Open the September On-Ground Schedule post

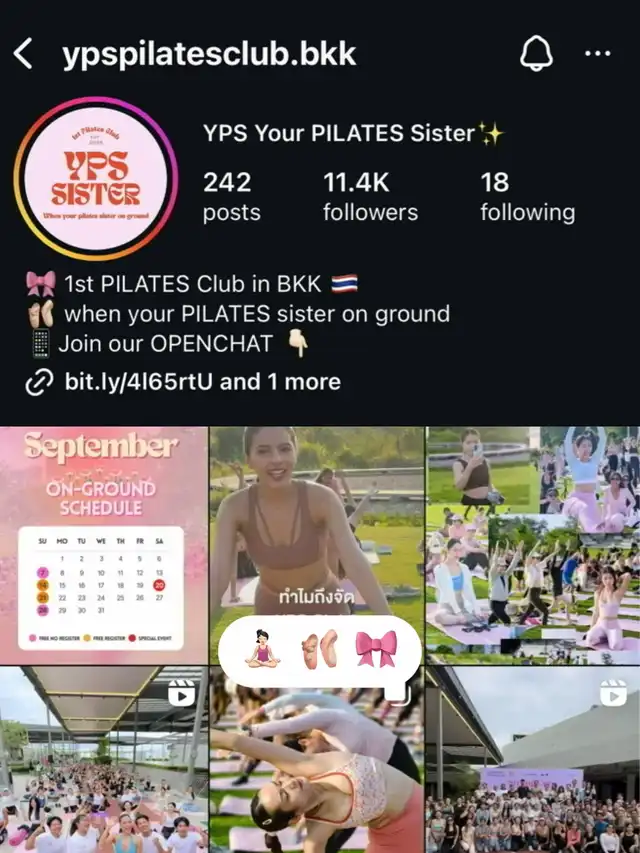coord(103,545)
